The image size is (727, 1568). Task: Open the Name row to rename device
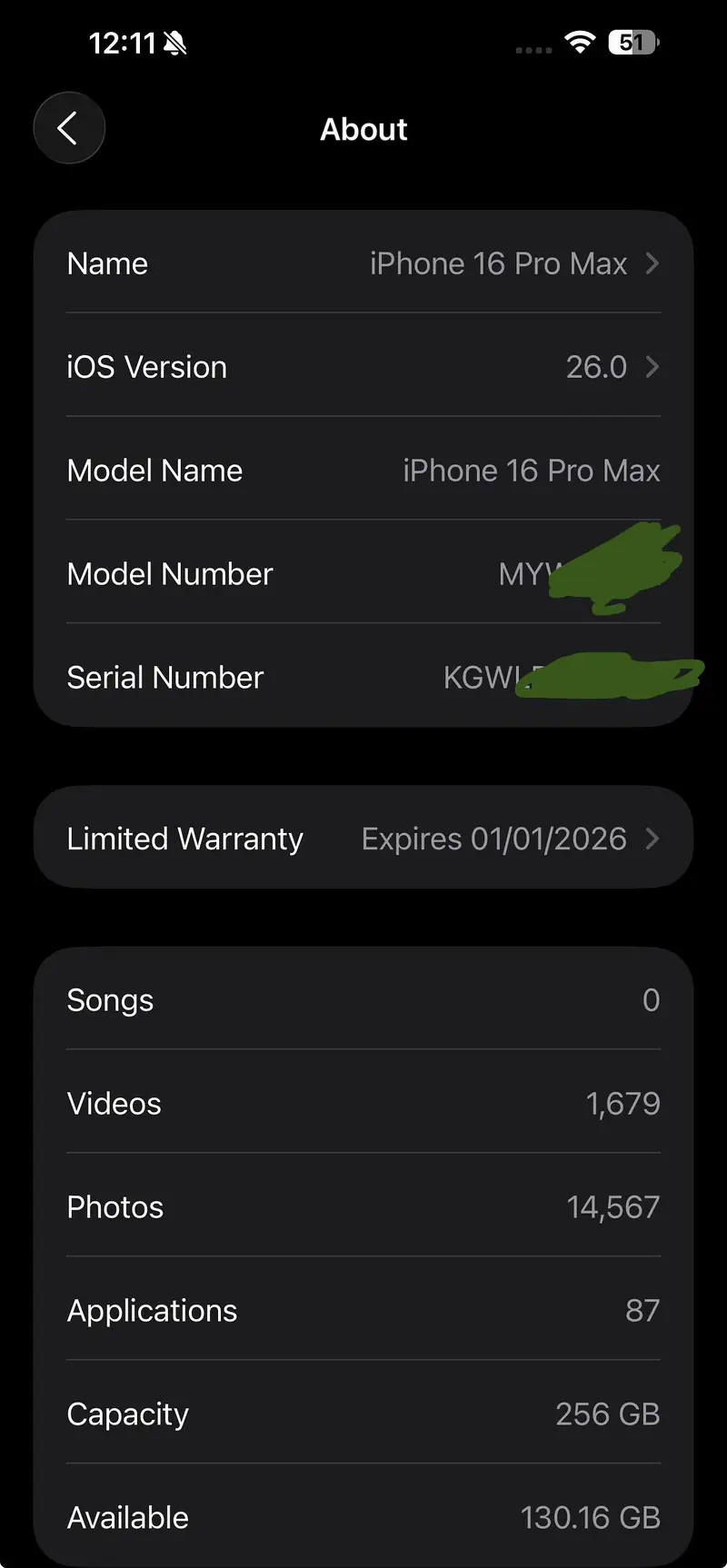363,263
